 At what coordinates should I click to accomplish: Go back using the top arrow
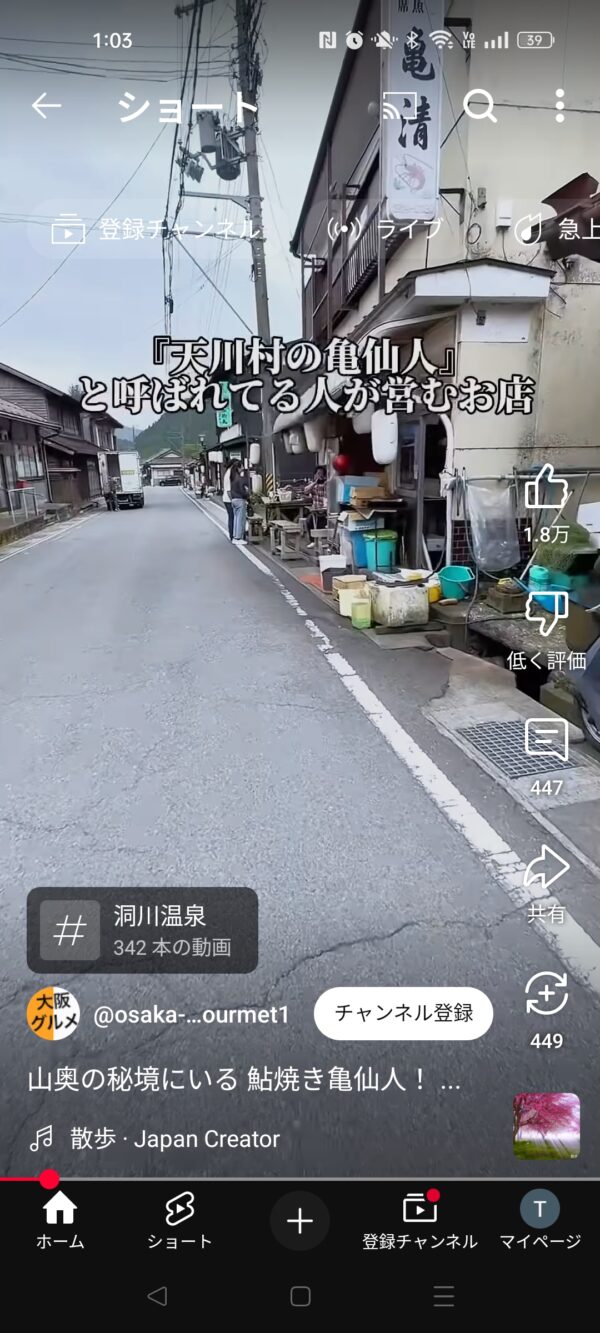tap(46, 106)
